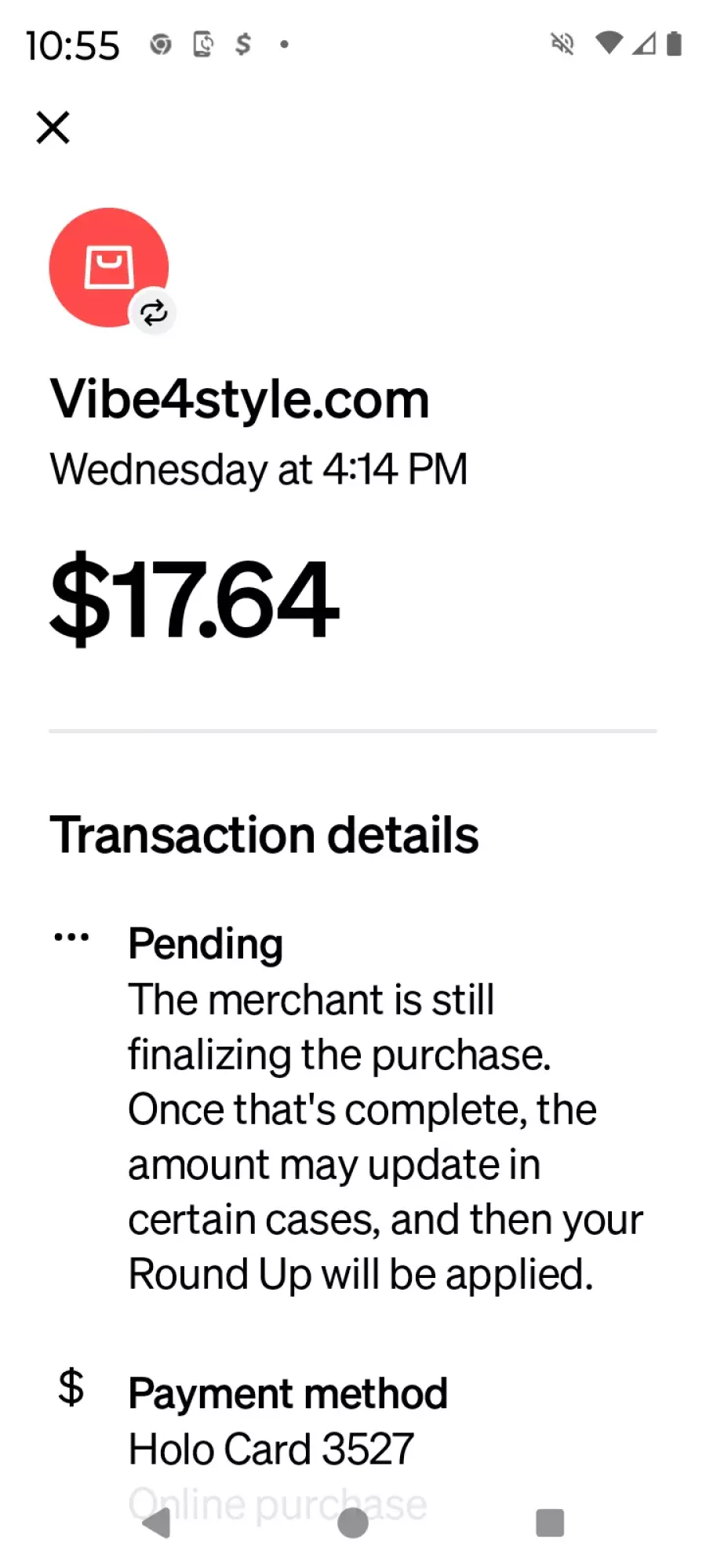Viewport: 706px width, 1568px height.
Task: Go back with the system back button
Action: tap(157, 1523)
